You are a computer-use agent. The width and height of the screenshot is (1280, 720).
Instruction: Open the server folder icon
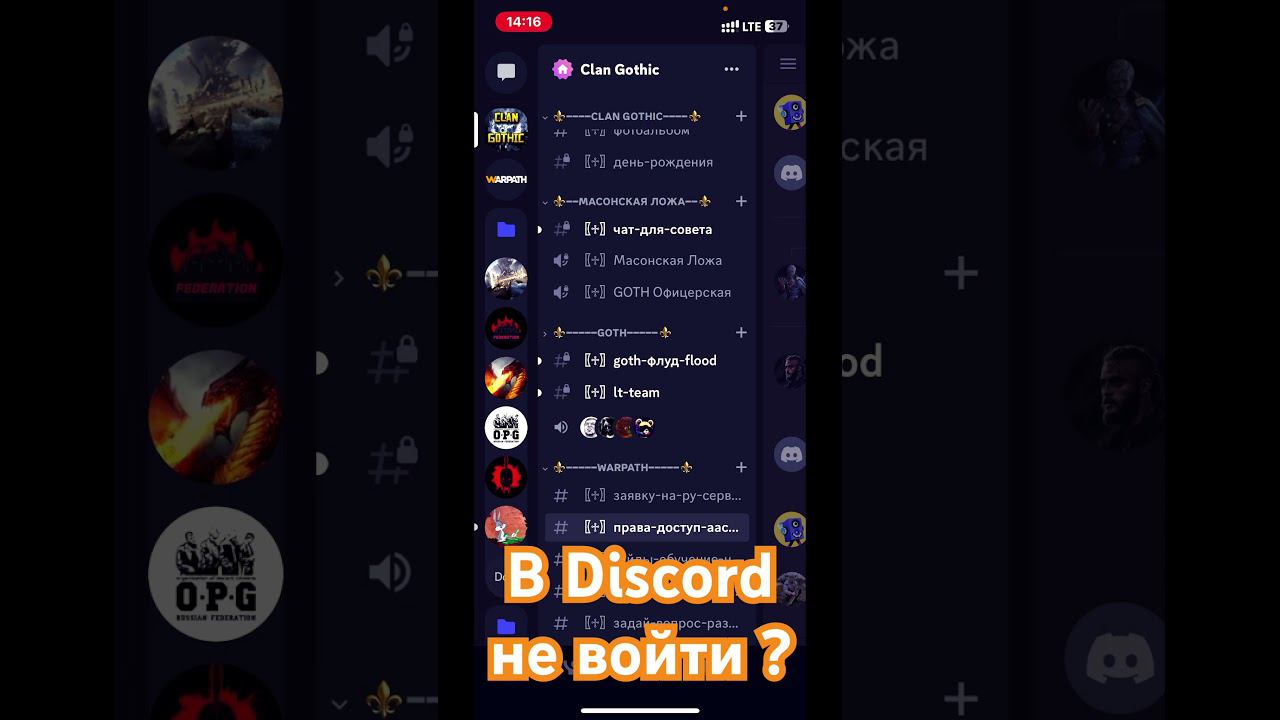tap(506, 230)
